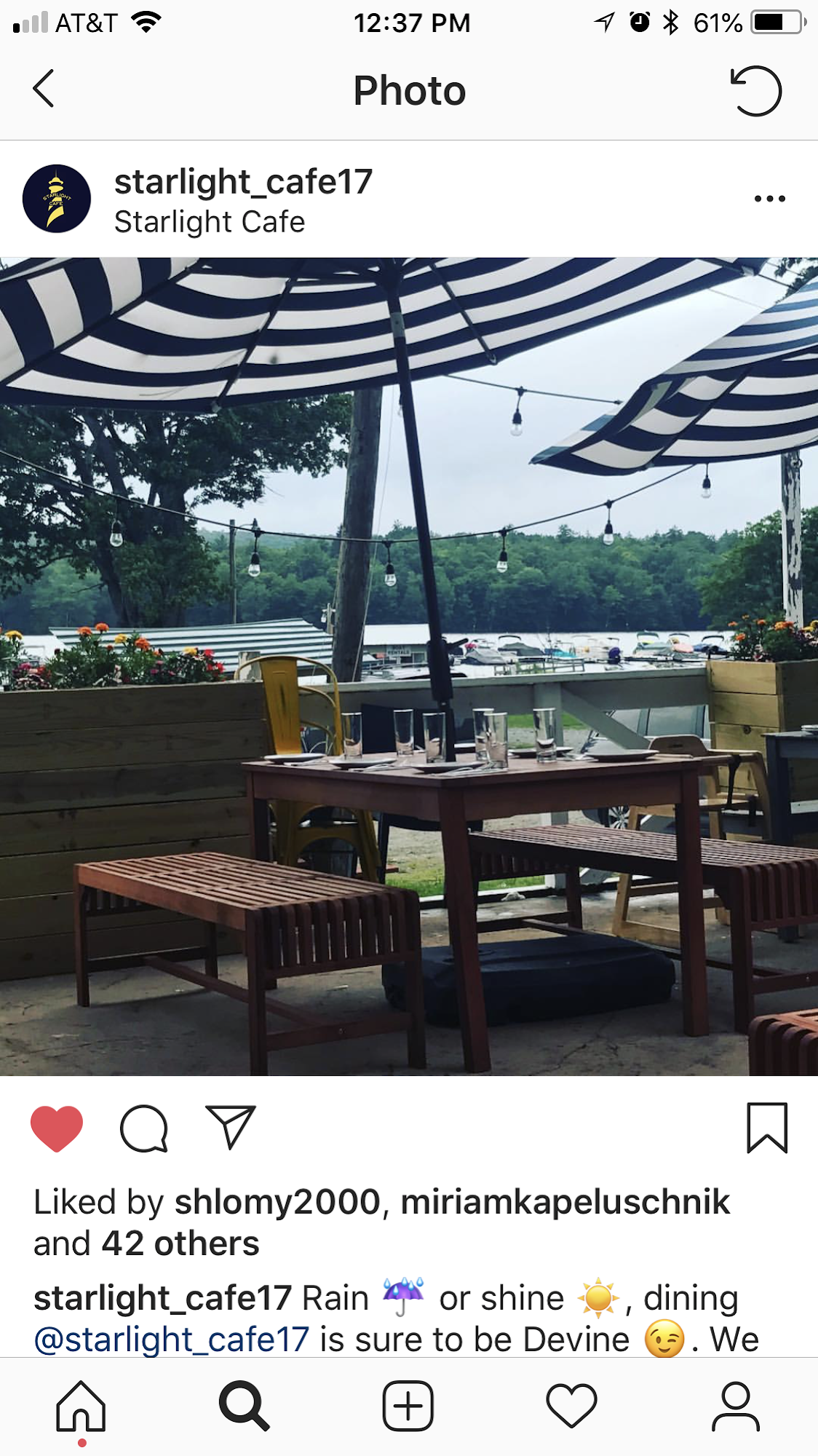The width and height of the screenshot is (818, 1456).
Task: Tap the @starlight_cafe17 mention in caption
Action: (x=172, y=1340)
